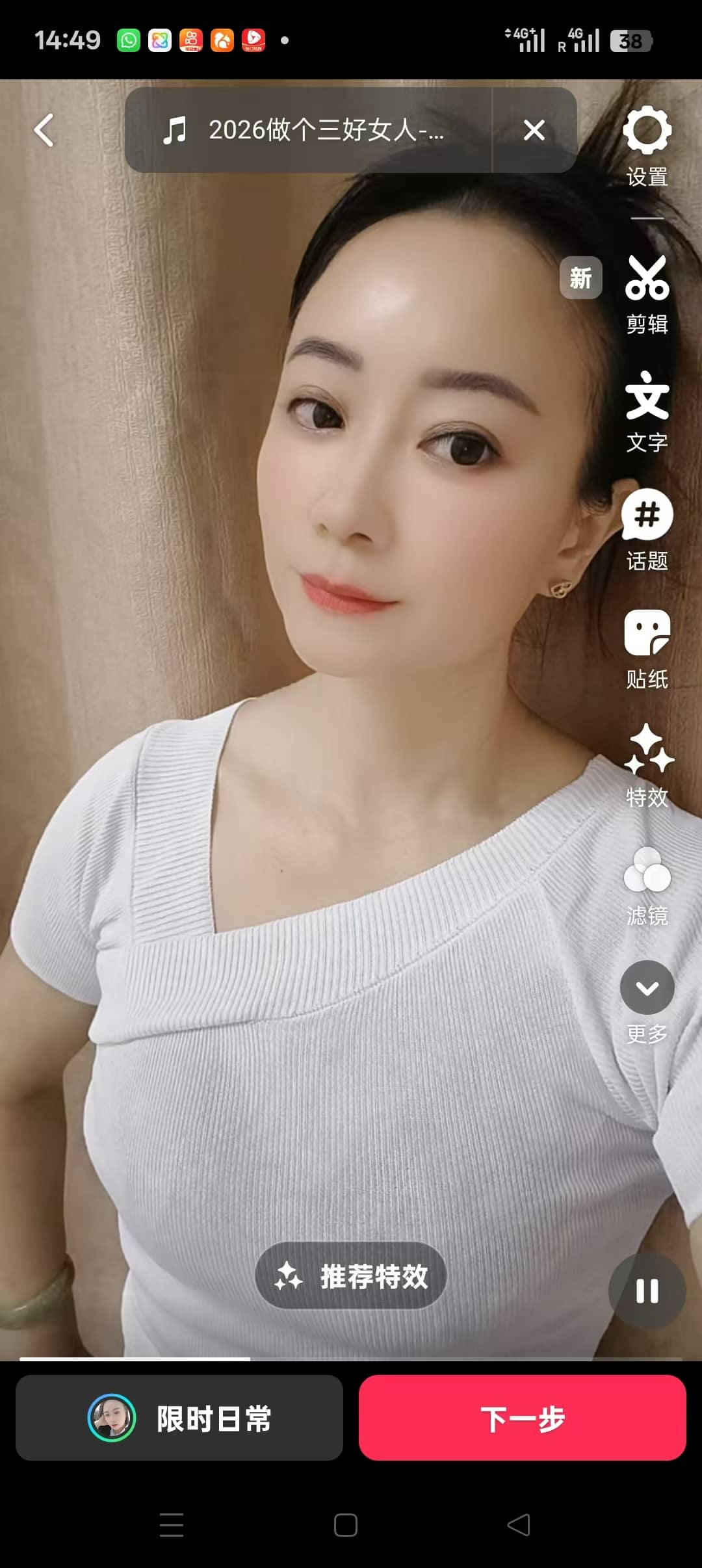Open 推荐特效 recommended effects
This screenshot has height=1568, width=702.
[351, 1276]
